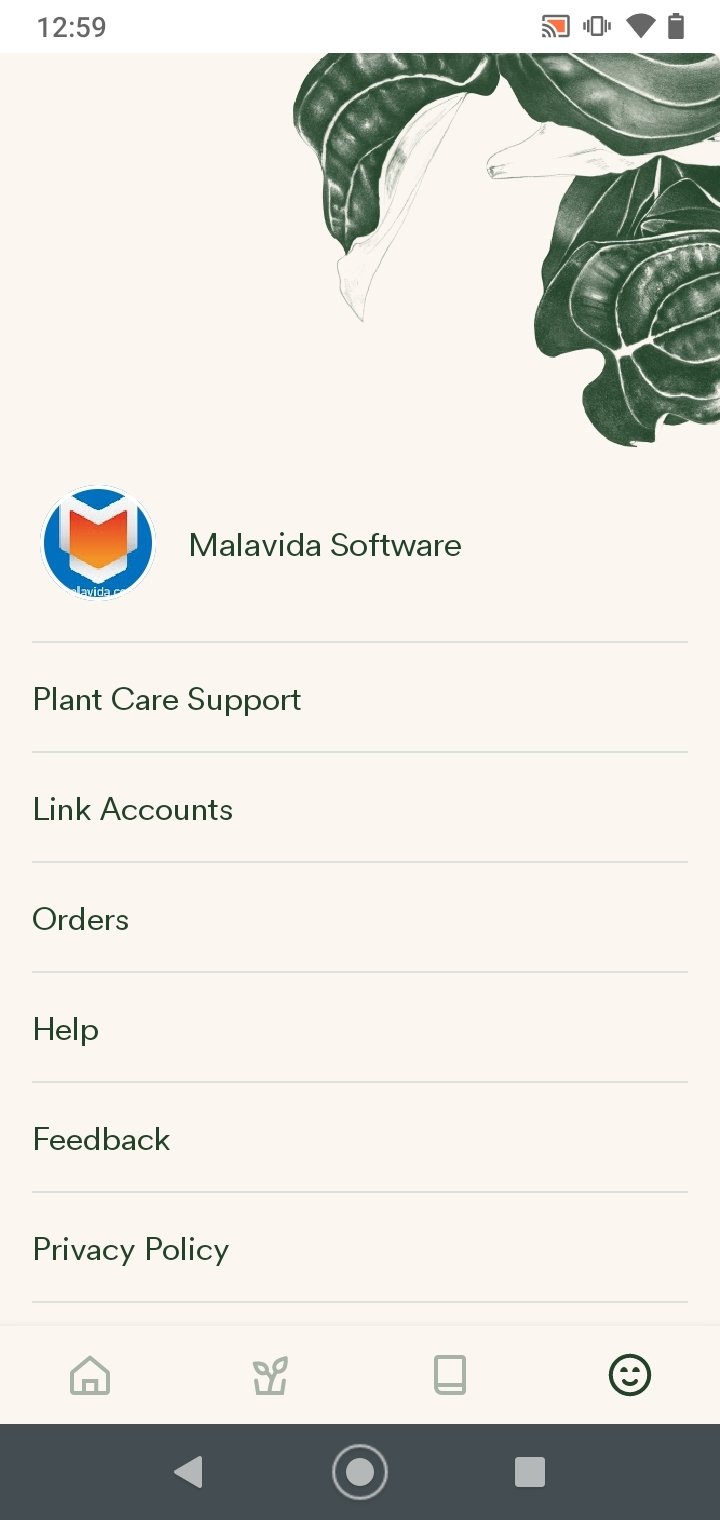Open Plant Care Support
This screenshot has width=720, height=1520.
(360, 698)
